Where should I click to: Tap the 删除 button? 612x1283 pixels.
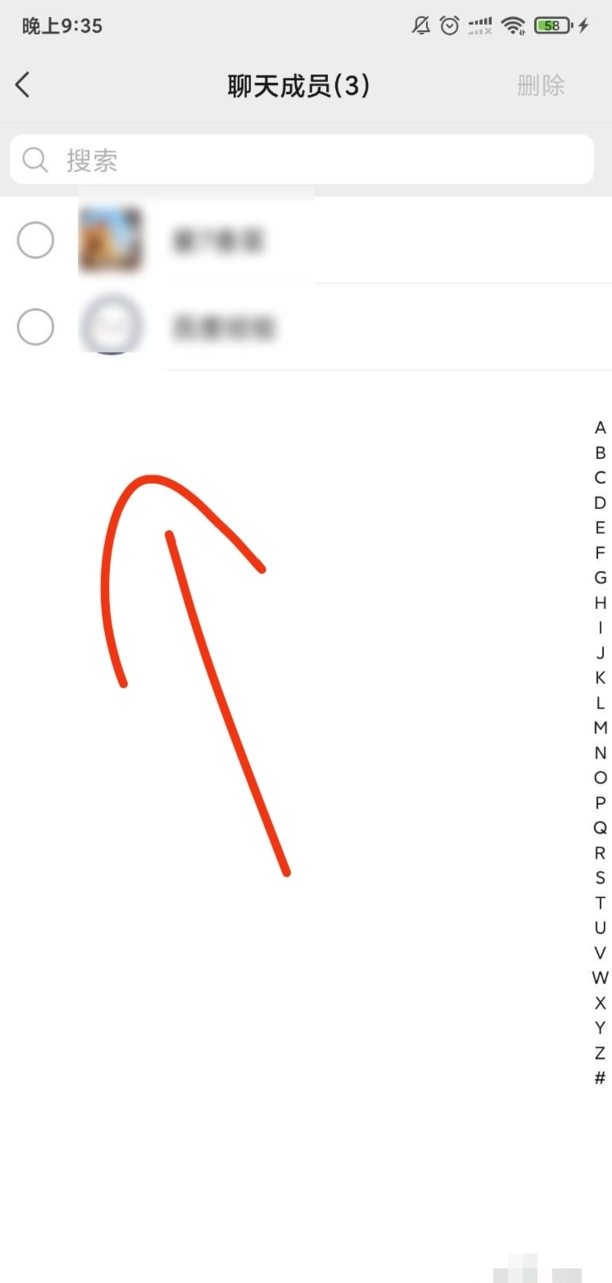[540, 85]
